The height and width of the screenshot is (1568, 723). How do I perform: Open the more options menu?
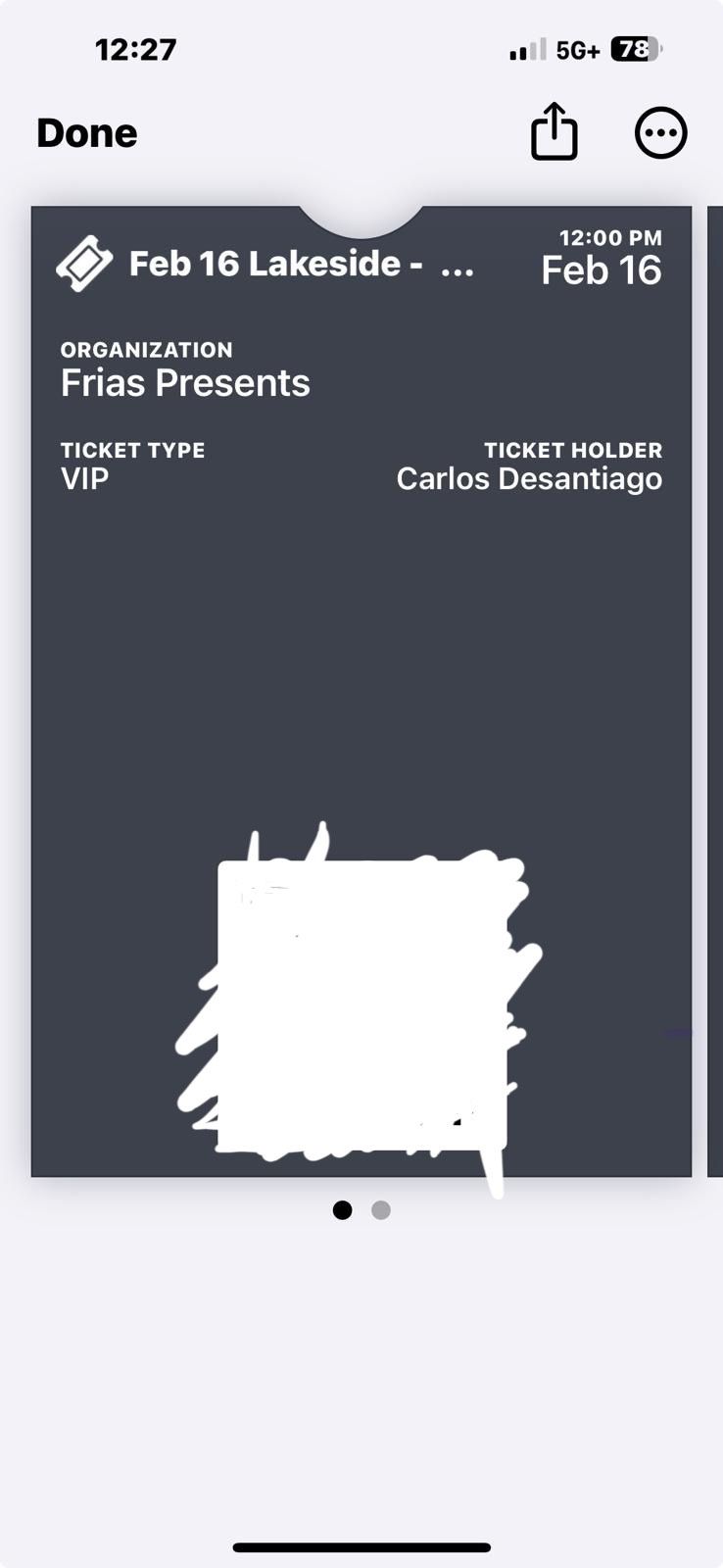coord(660,132)
